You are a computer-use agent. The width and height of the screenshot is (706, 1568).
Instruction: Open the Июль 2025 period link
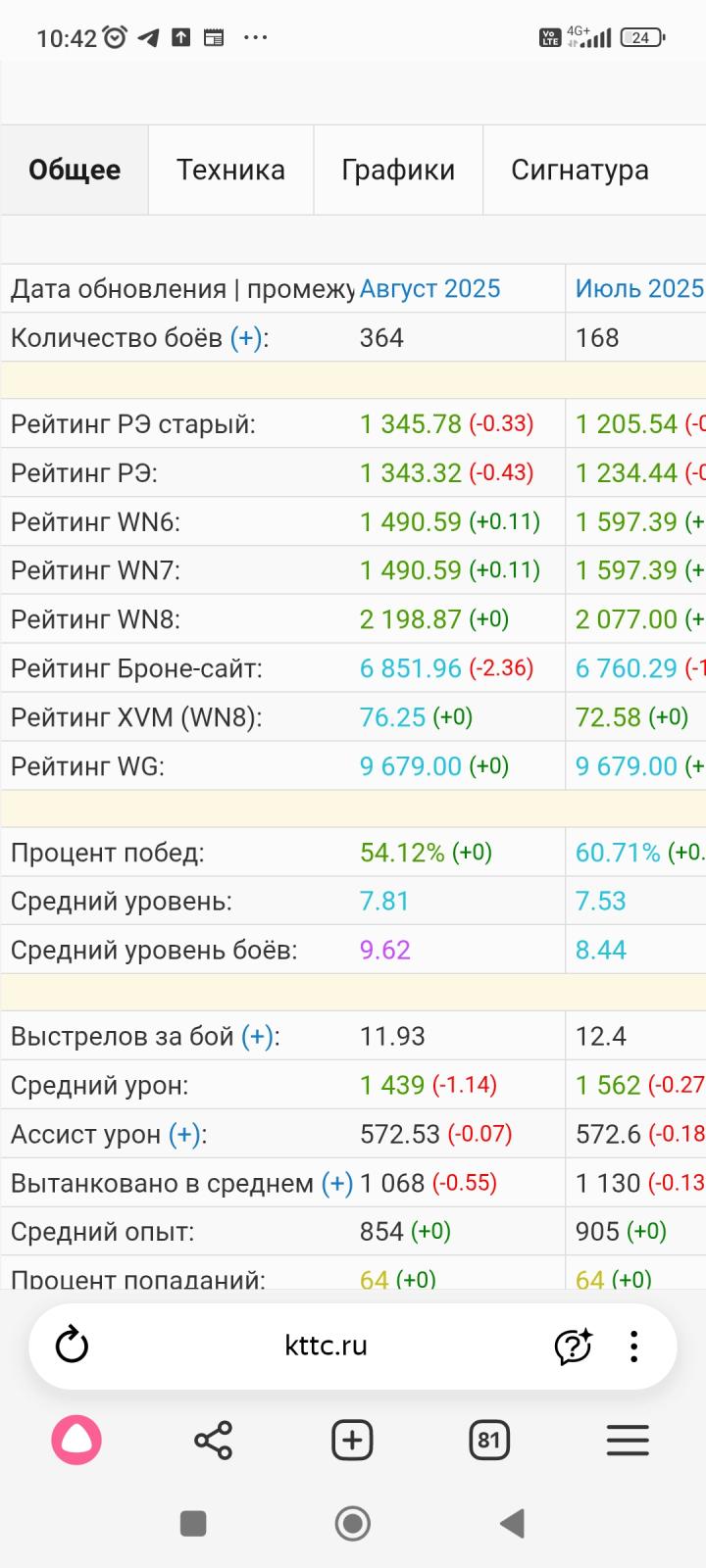tap(639, 289)
